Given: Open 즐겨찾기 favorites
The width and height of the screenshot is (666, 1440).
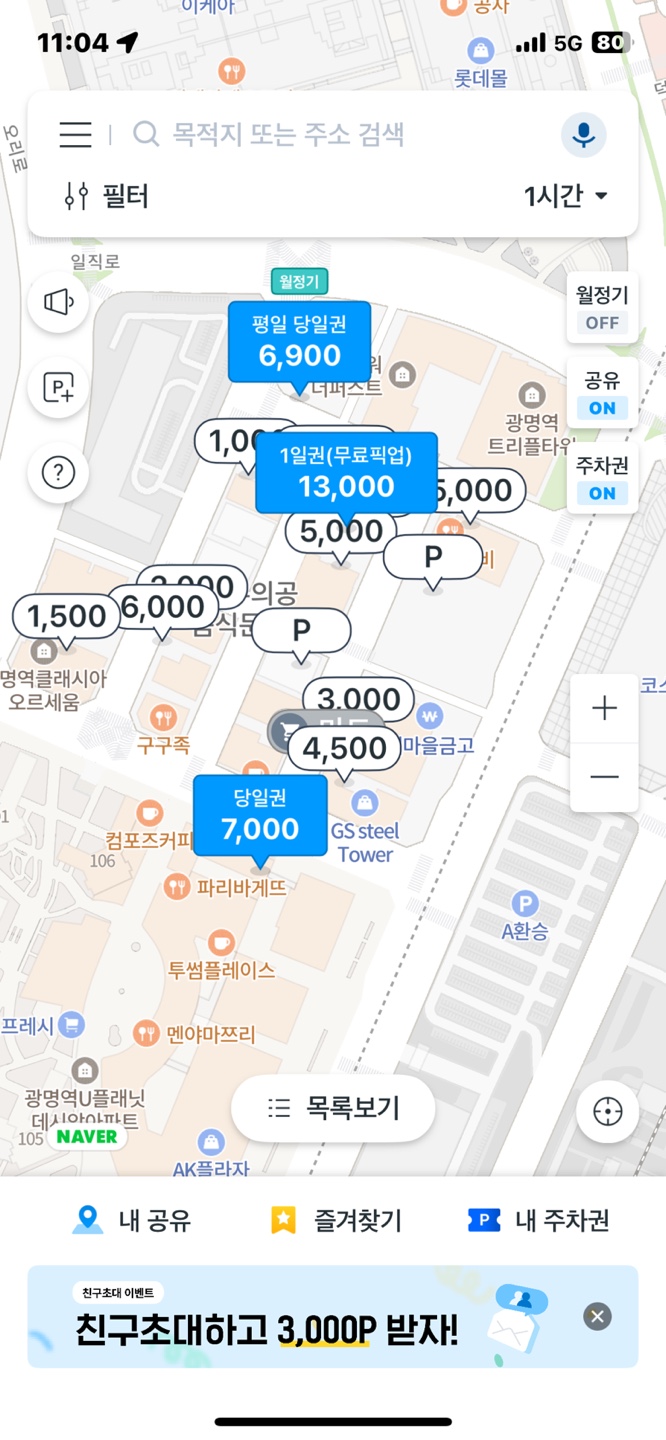Looking at the screenshot, I should click(x=336, y=1220).
